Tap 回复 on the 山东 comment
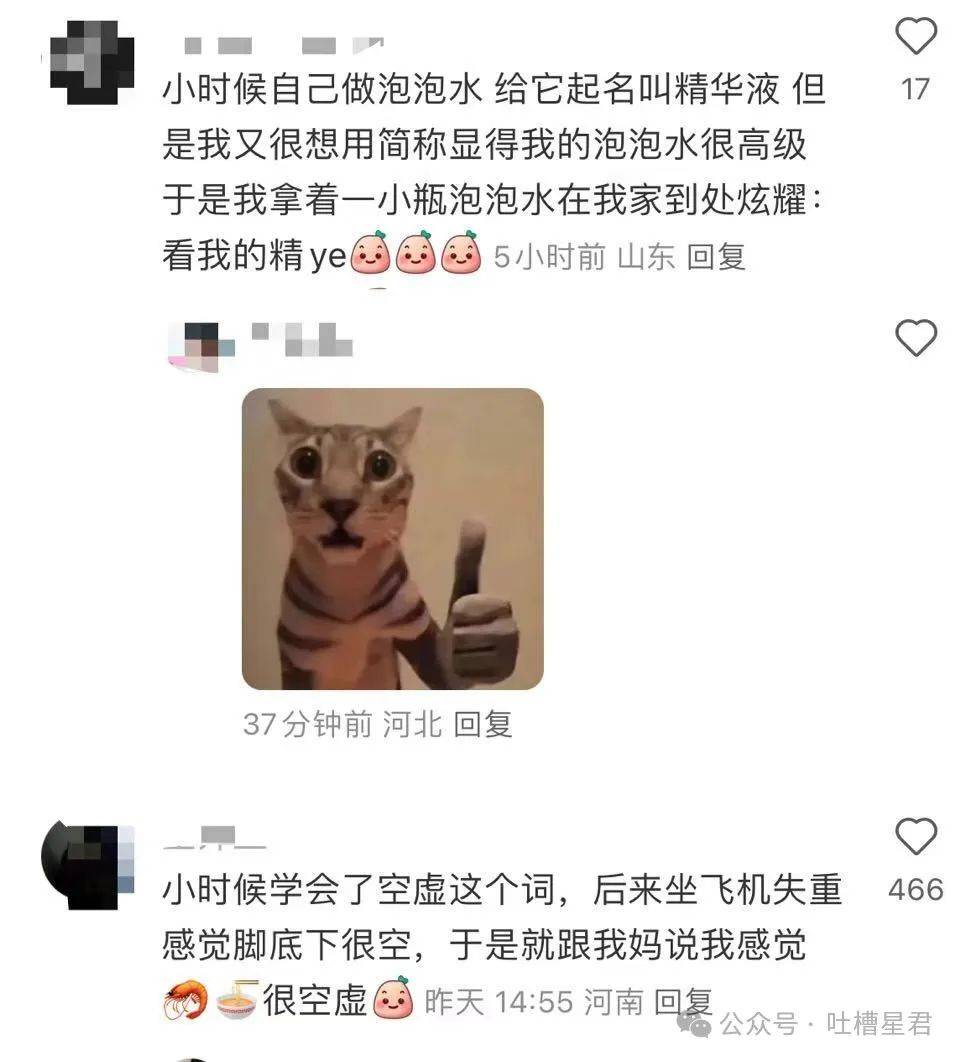Screen dimensions: 963x1062 point(717,257)
